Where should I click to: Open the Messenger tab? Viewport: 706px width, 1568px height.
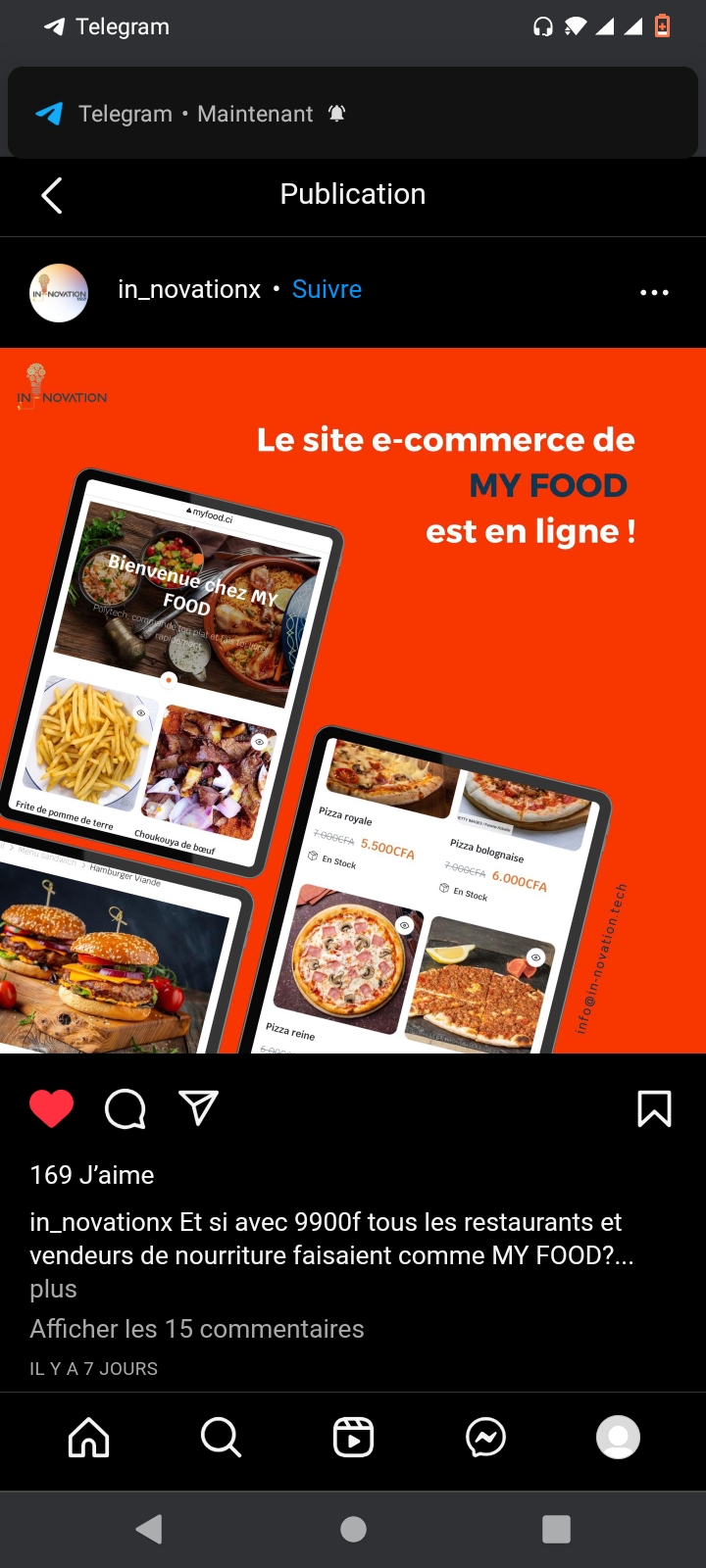coord(485,1438)
